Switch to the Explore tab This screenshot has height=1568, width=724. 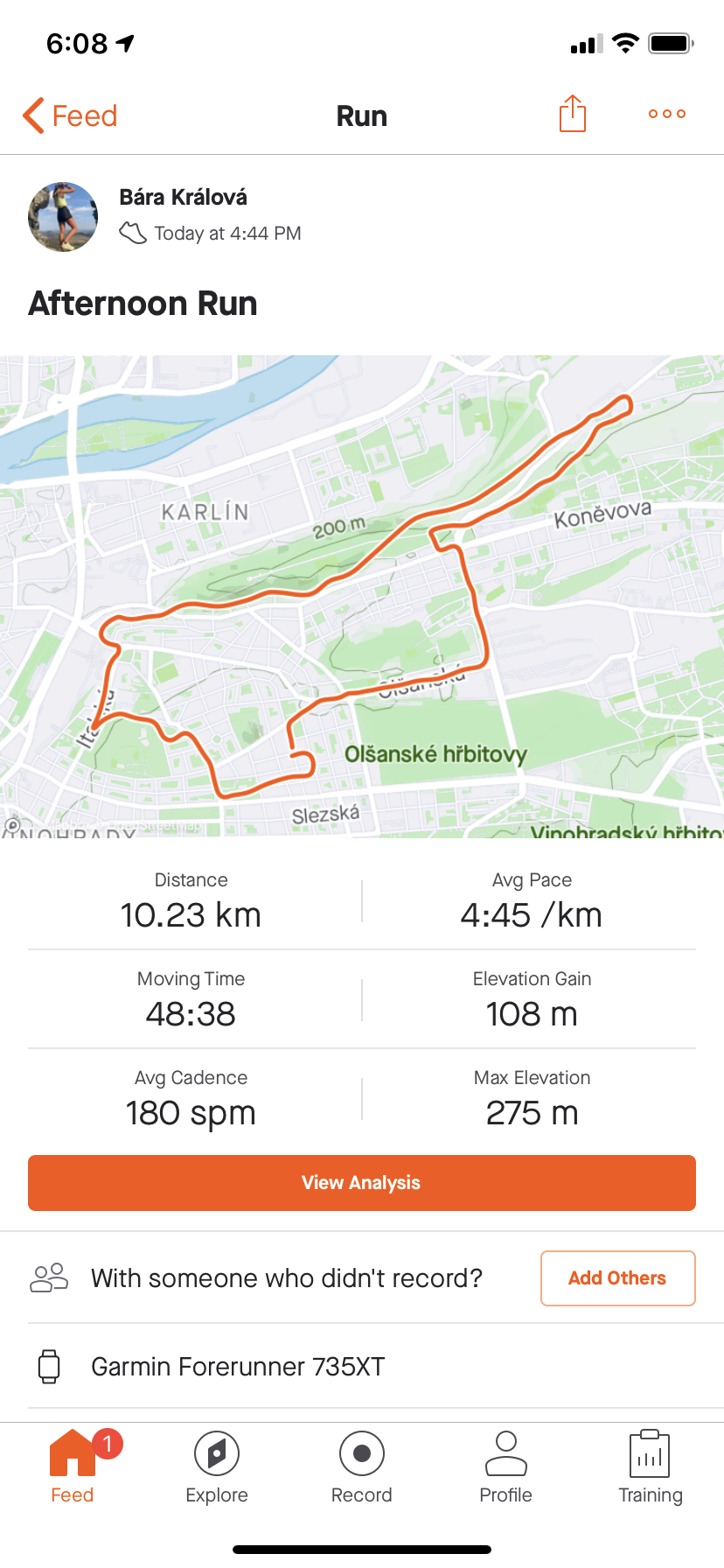[x=217, y=1468]
